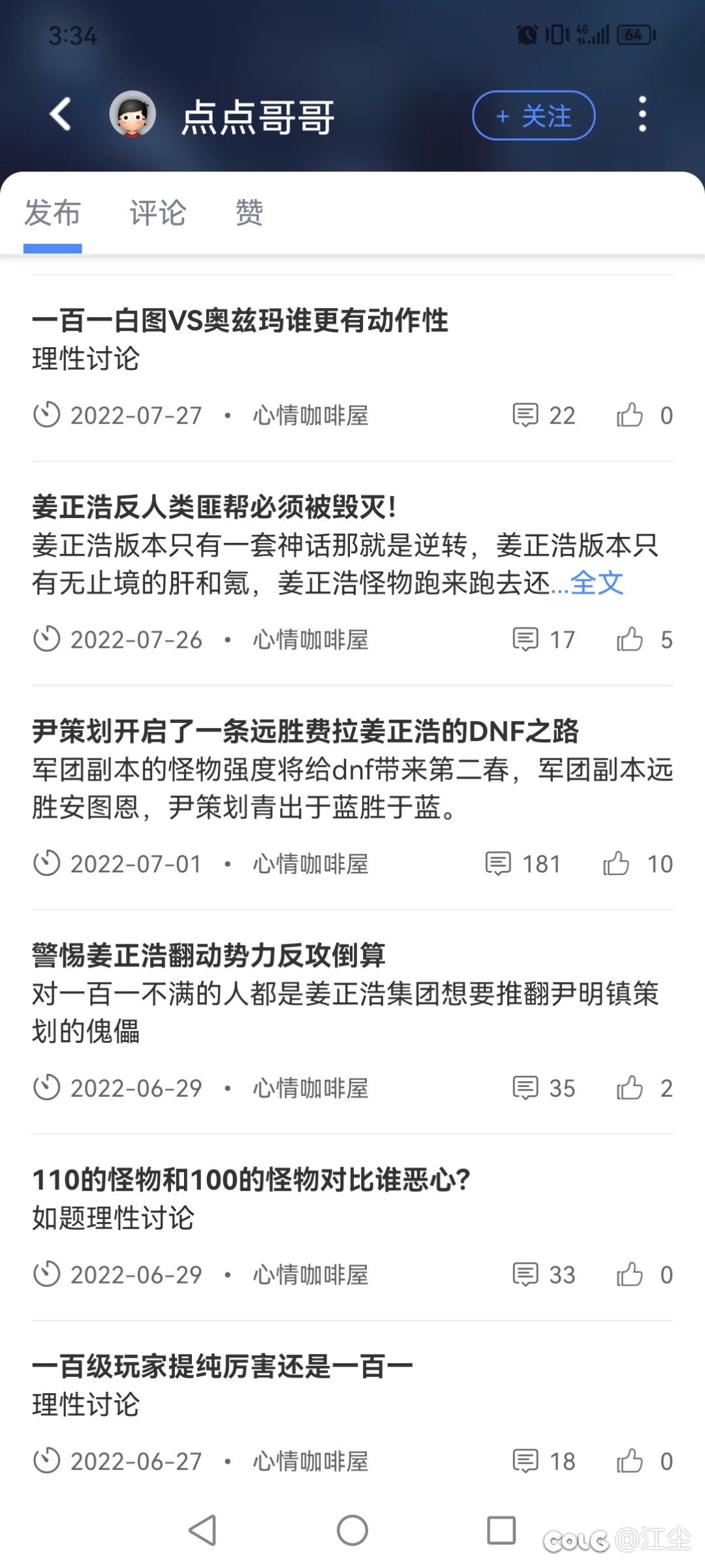Viewport: 705px width, 1568px height.
Task: Expand 全文 on the 姜正浩反人类匪帮 post
Action: tap(597, 583)
